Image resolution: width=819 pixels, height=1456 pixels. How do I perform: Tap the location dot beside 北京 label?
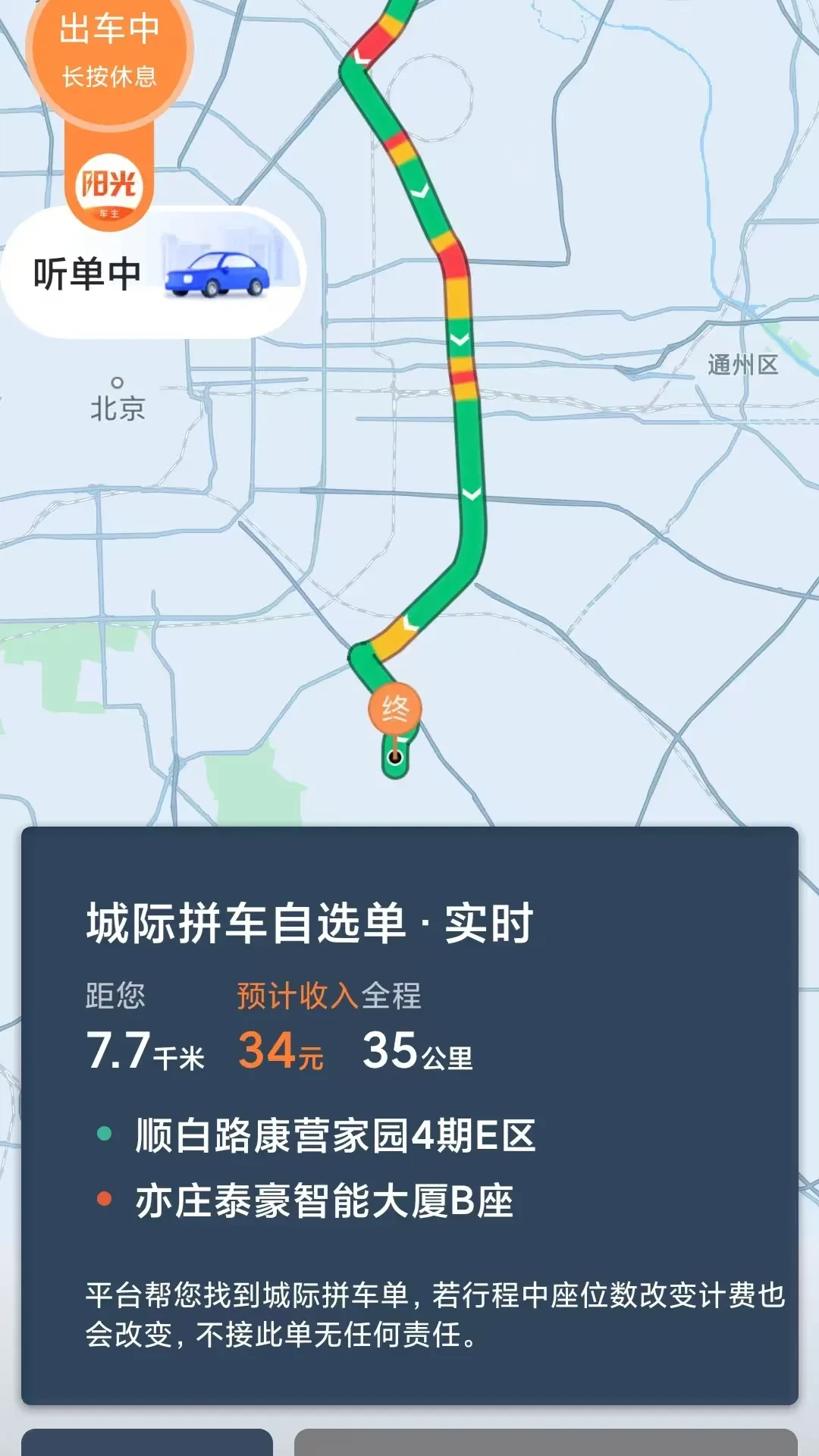116,384
